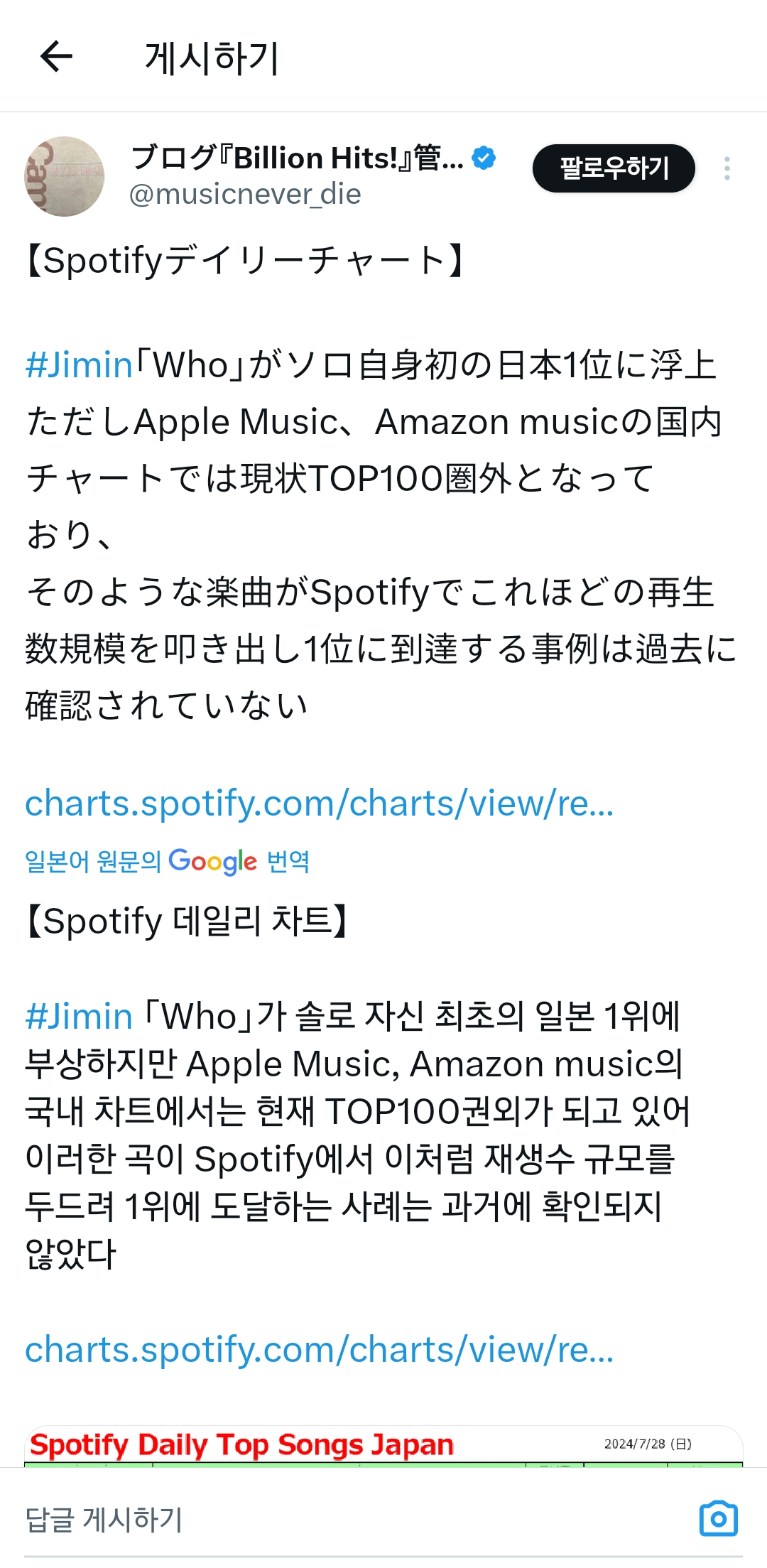Tap the 팔로우하기 follow button
This screenshot has height=1568, width=767.
tap(614, 168)
